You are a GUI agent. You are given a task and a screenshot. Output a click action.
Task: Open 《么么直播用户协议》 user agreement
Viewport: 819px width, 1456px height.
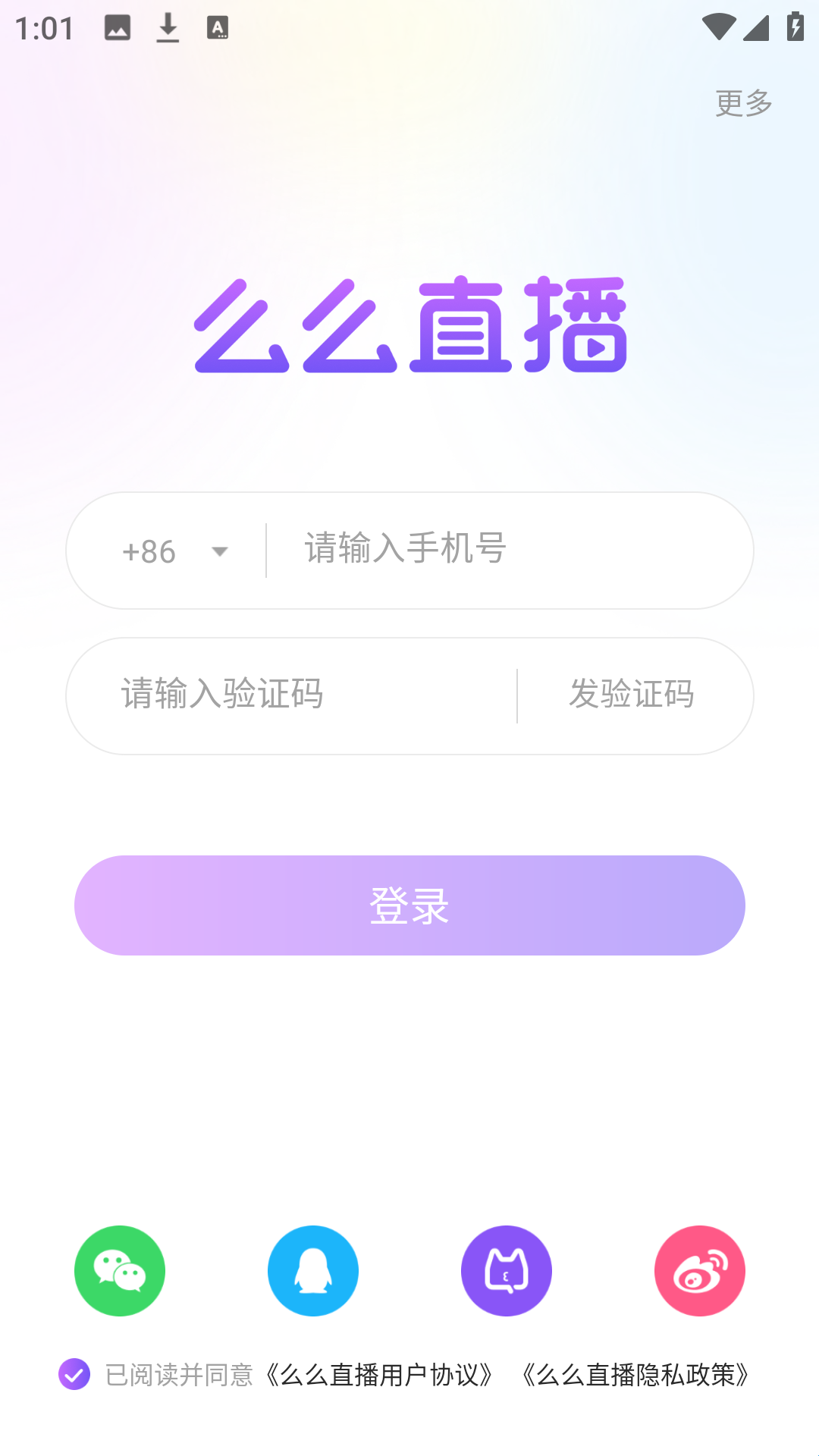point(379,1374)
